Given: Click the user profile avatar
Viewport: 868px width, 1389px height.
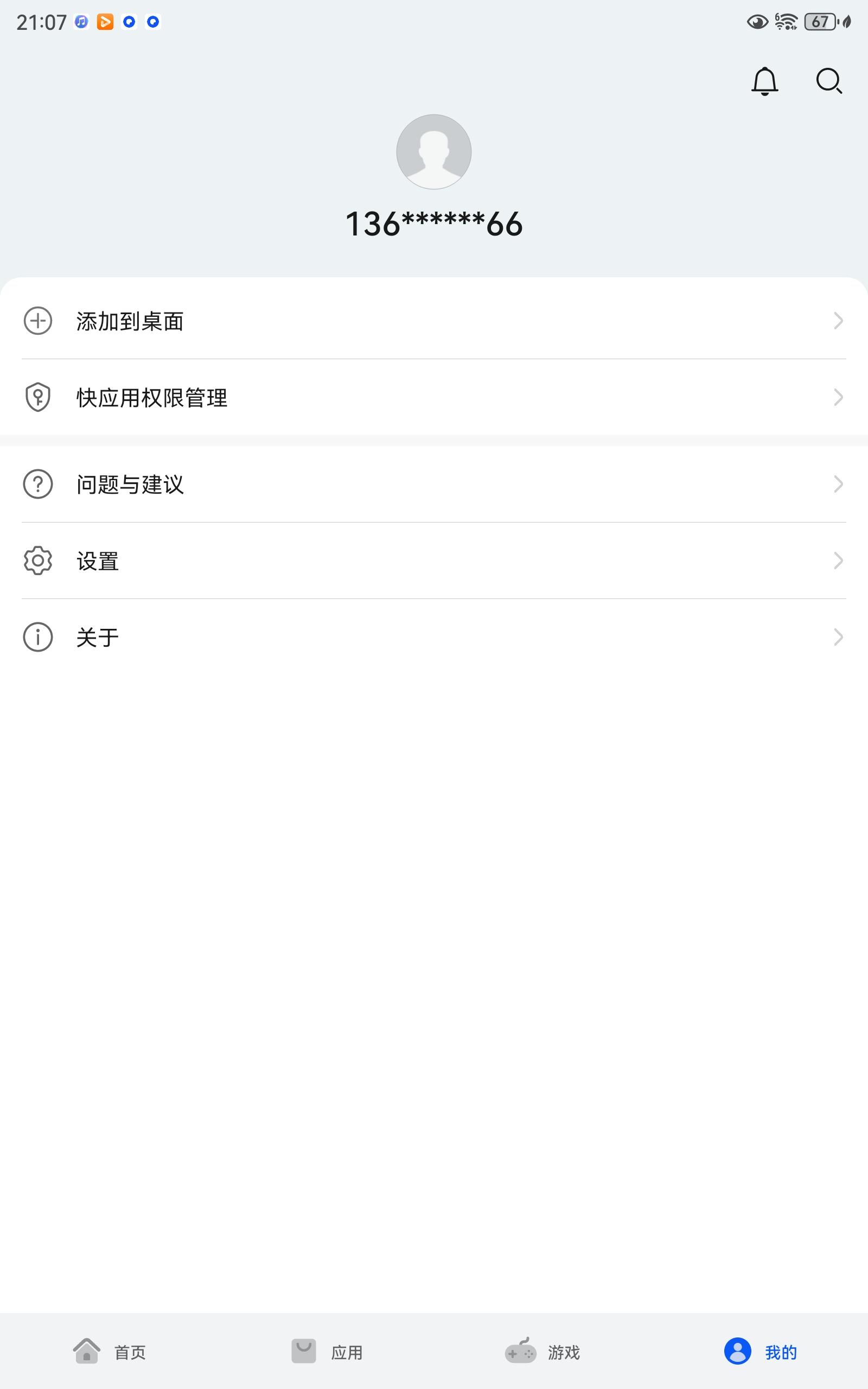Looking at the screenshot, I should pos(433,151).
